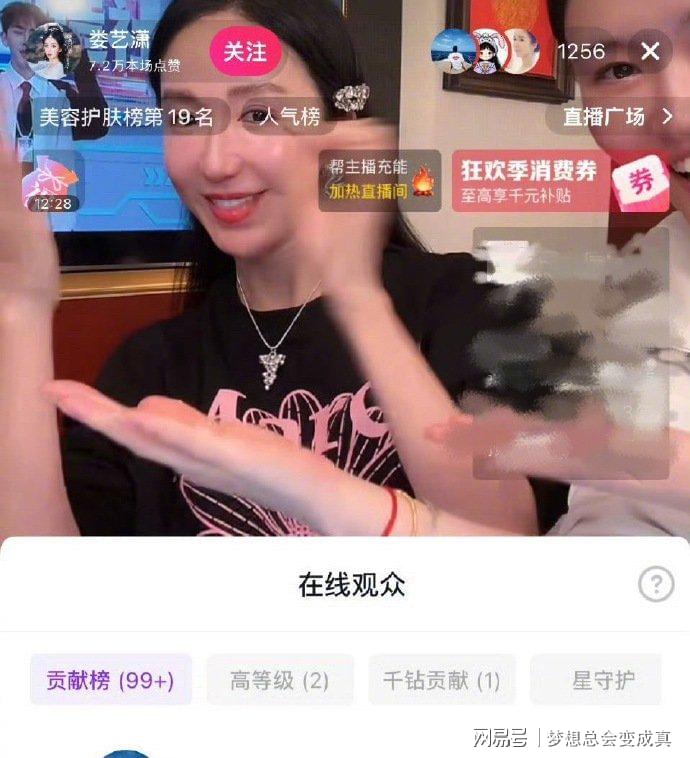
Task: Open 美容护肤榜第19名 ranking
Action: [x=126, y=117]
